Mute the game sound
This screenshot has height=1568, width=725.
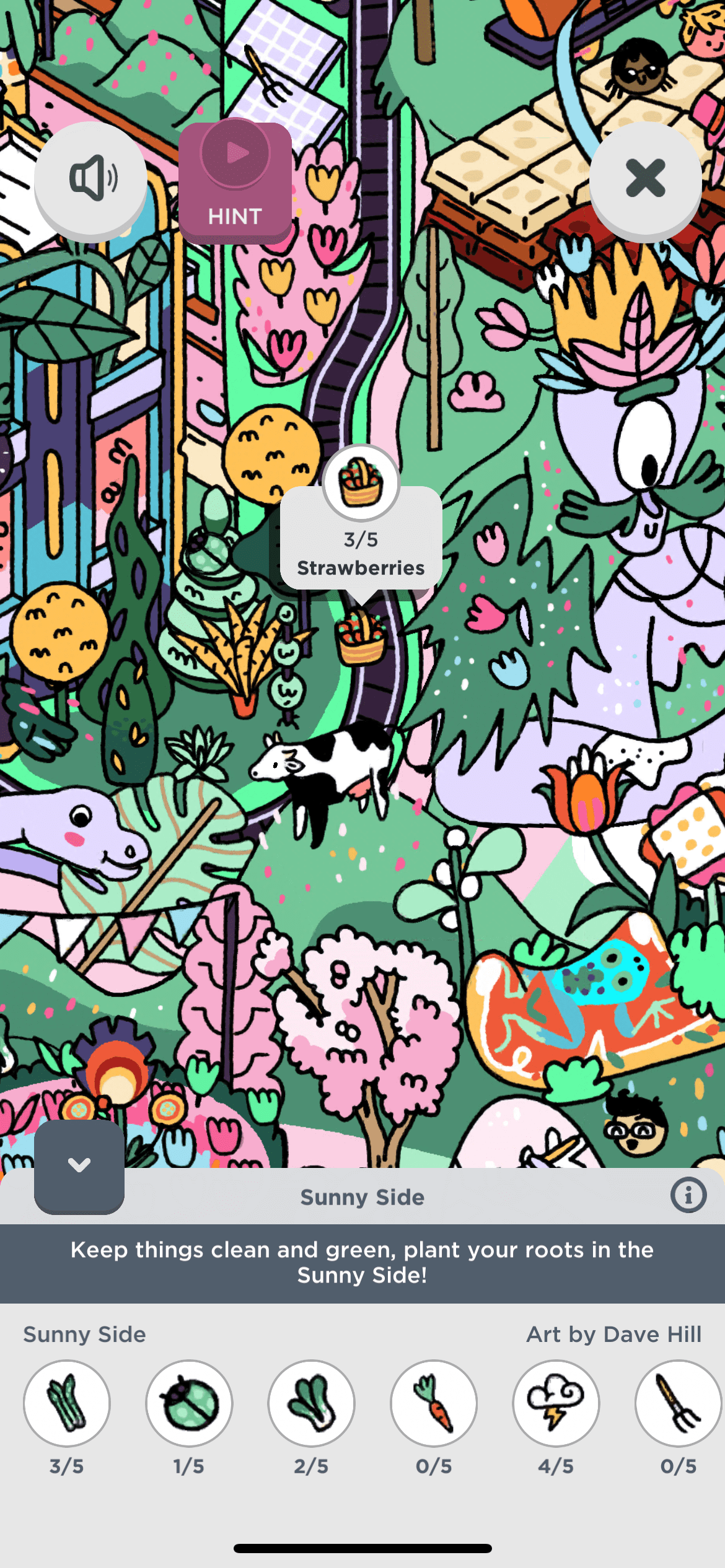point(91,178)
